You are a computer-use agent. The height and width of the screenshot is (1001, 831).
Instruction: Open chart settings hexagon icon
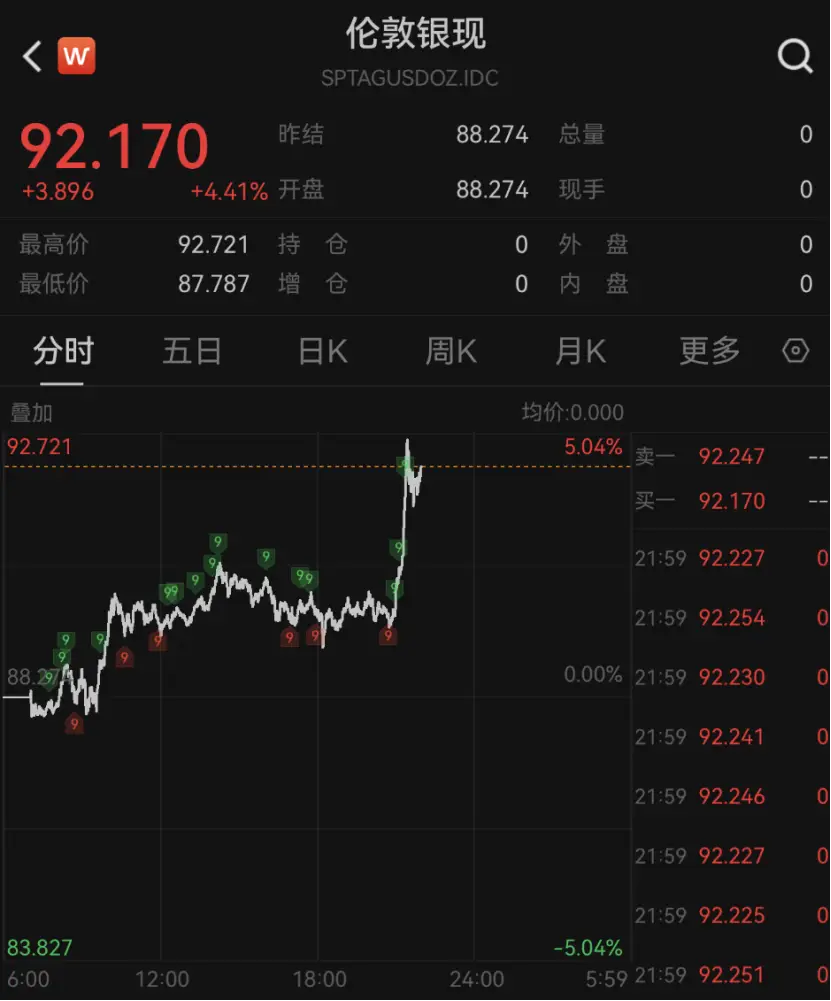[795, 351]
